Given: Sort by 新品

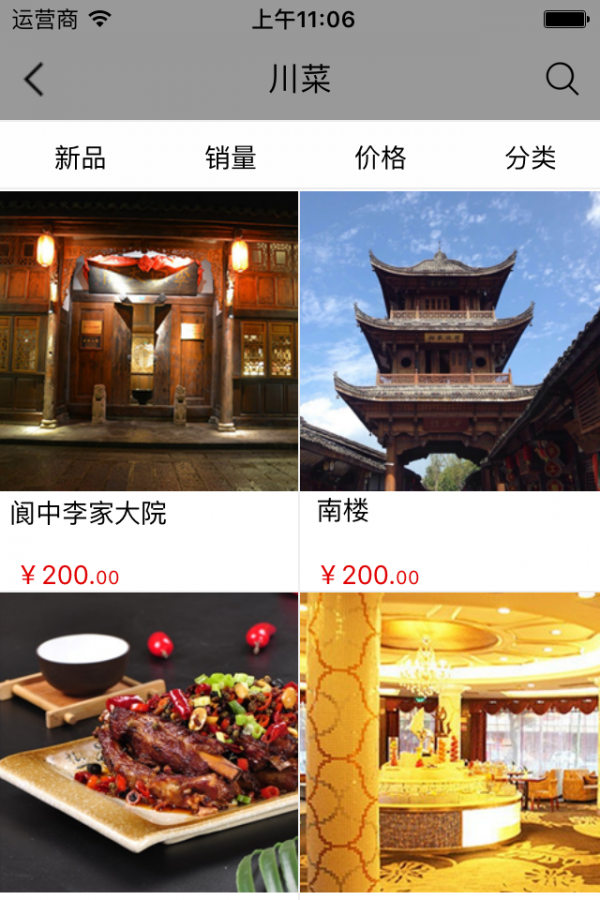Looking at the screenshot, I should click(80, 157).
